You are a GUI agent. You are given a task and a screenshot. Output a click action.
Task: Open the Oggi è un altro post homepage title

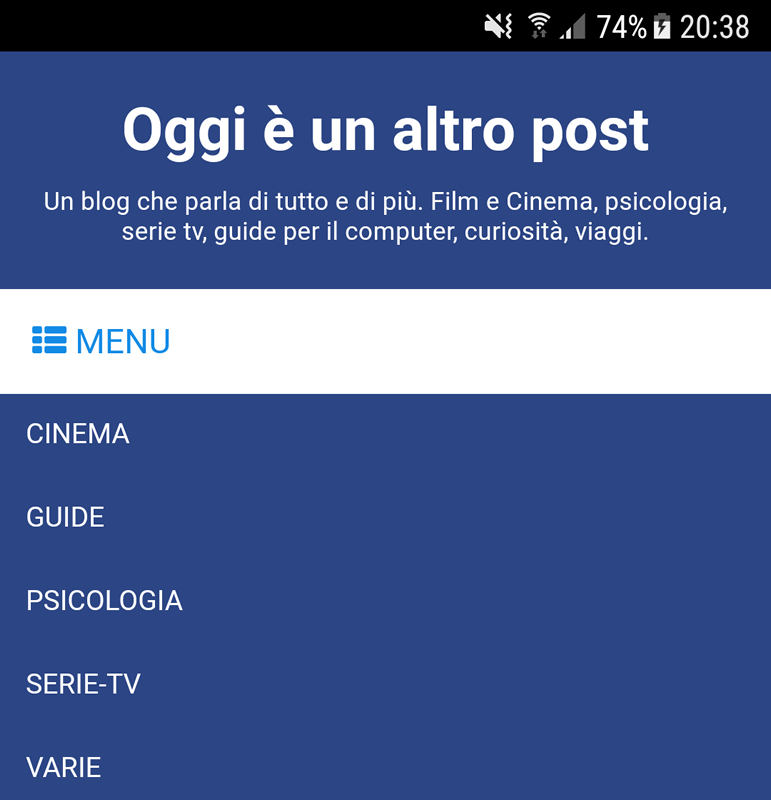pos(385,129)
